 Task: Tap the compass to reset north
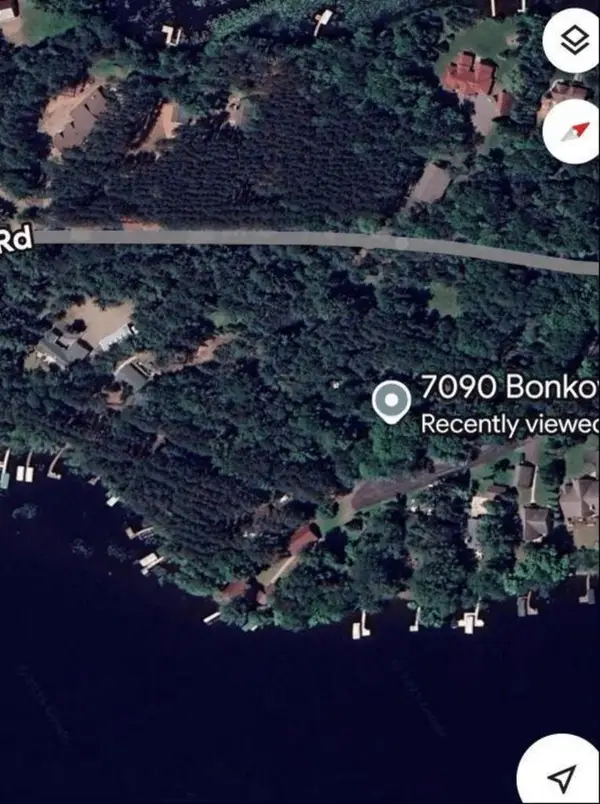click(572, 131)
